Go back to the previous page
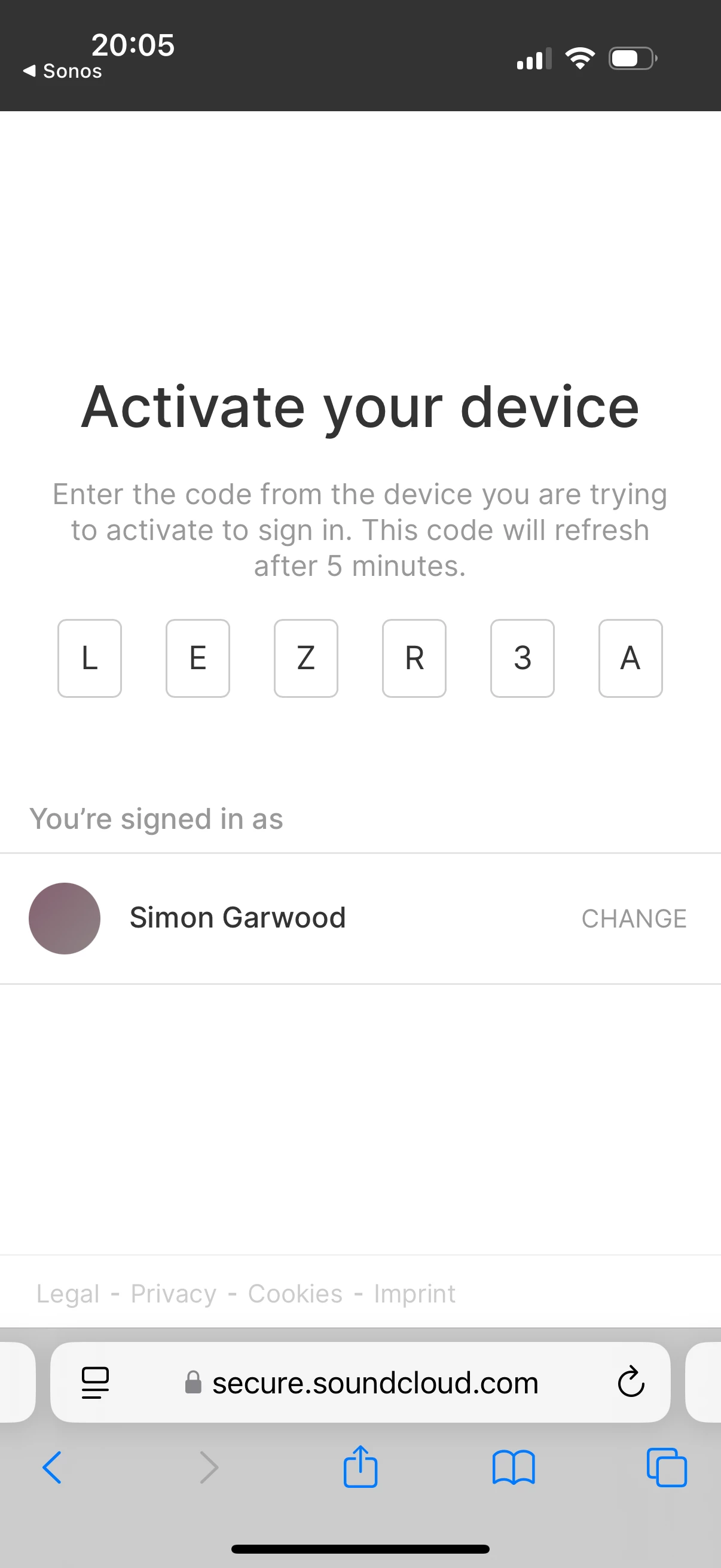The height and width of the screenshot is (1568, 721). click(52, 1467)
